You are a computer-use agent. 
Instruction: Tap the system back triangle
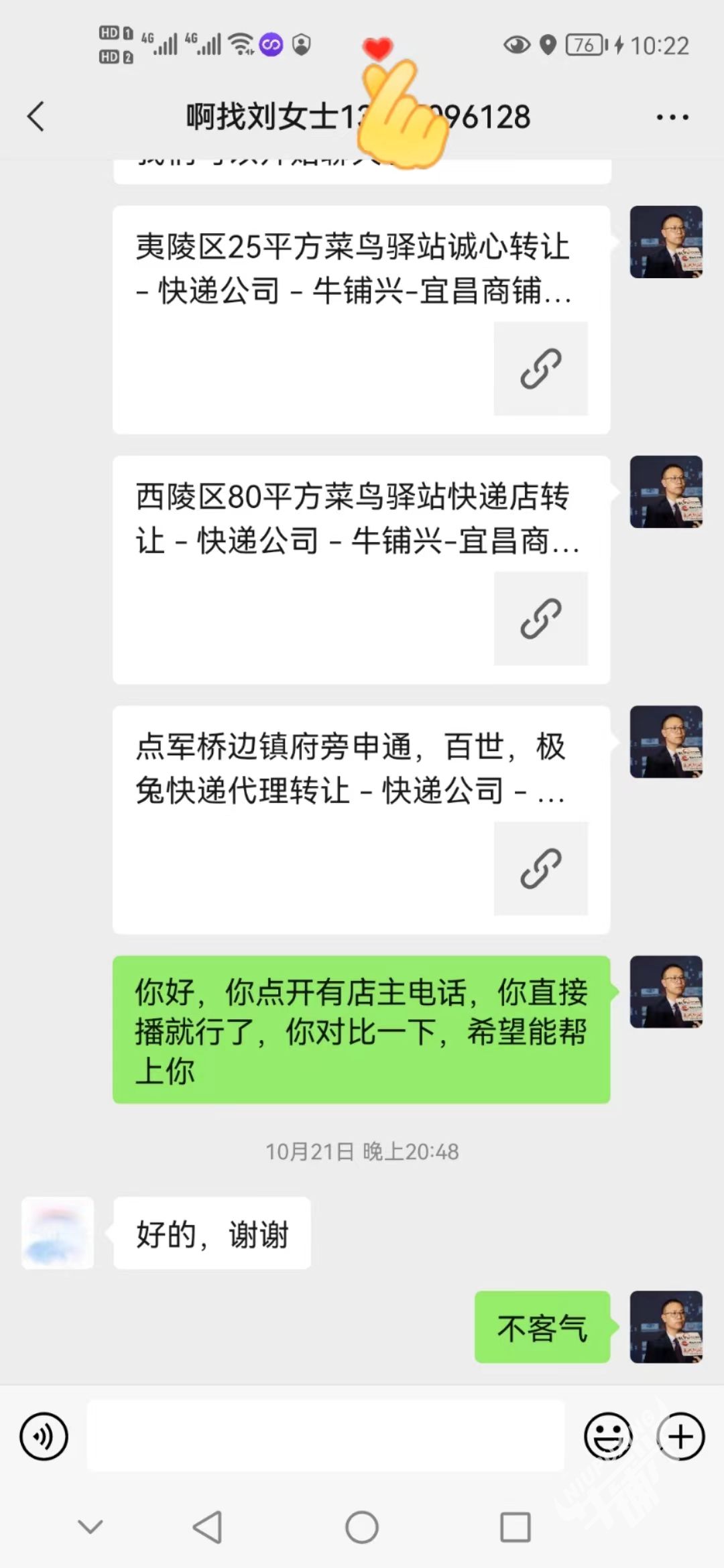tap(208, 1528)
